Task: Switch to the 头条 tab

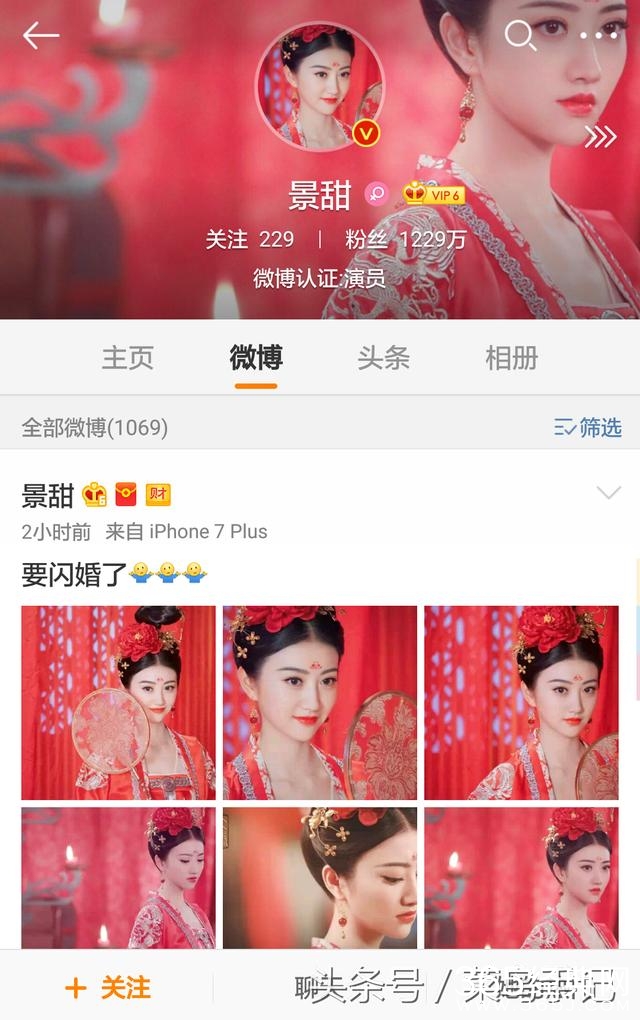Action: point(384,358)
